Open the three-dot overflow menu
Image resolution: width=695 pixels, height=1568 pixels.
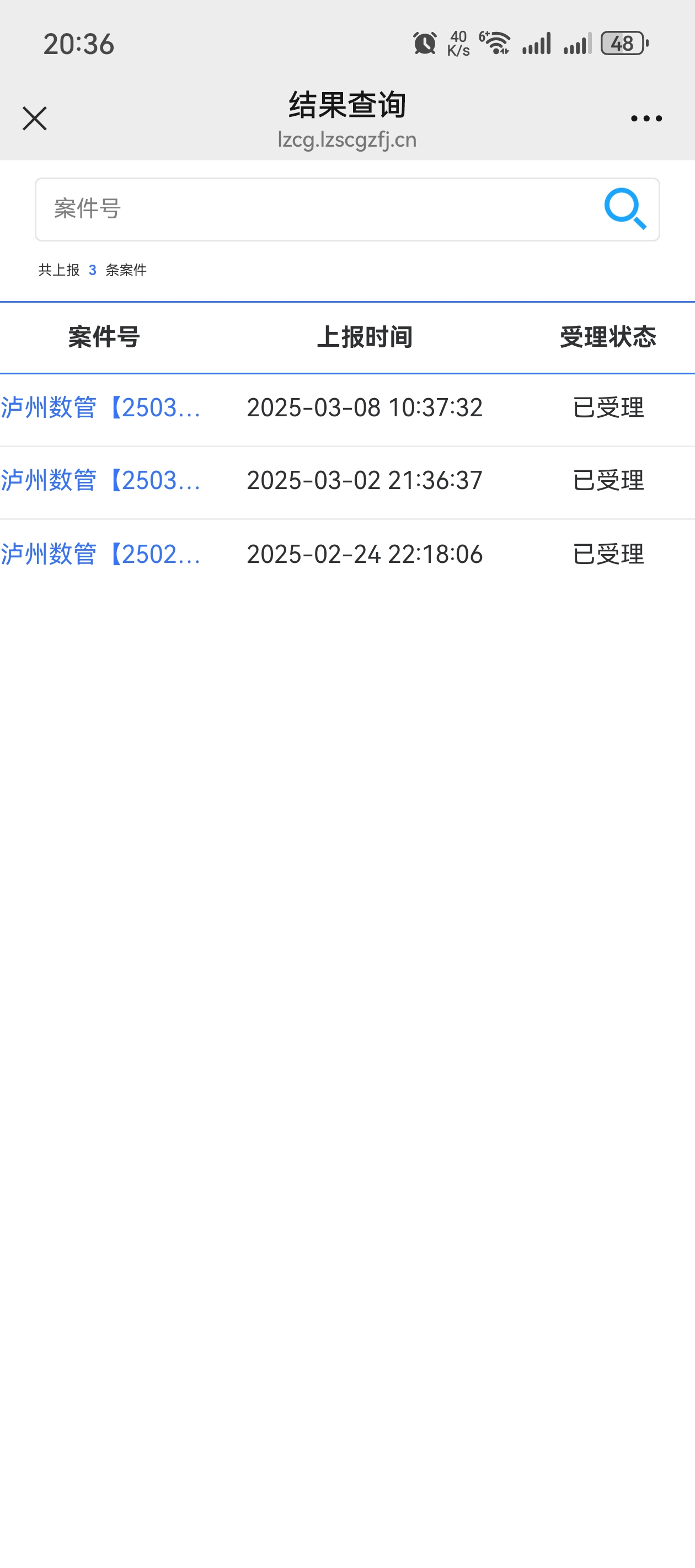(x=646, y=119)
